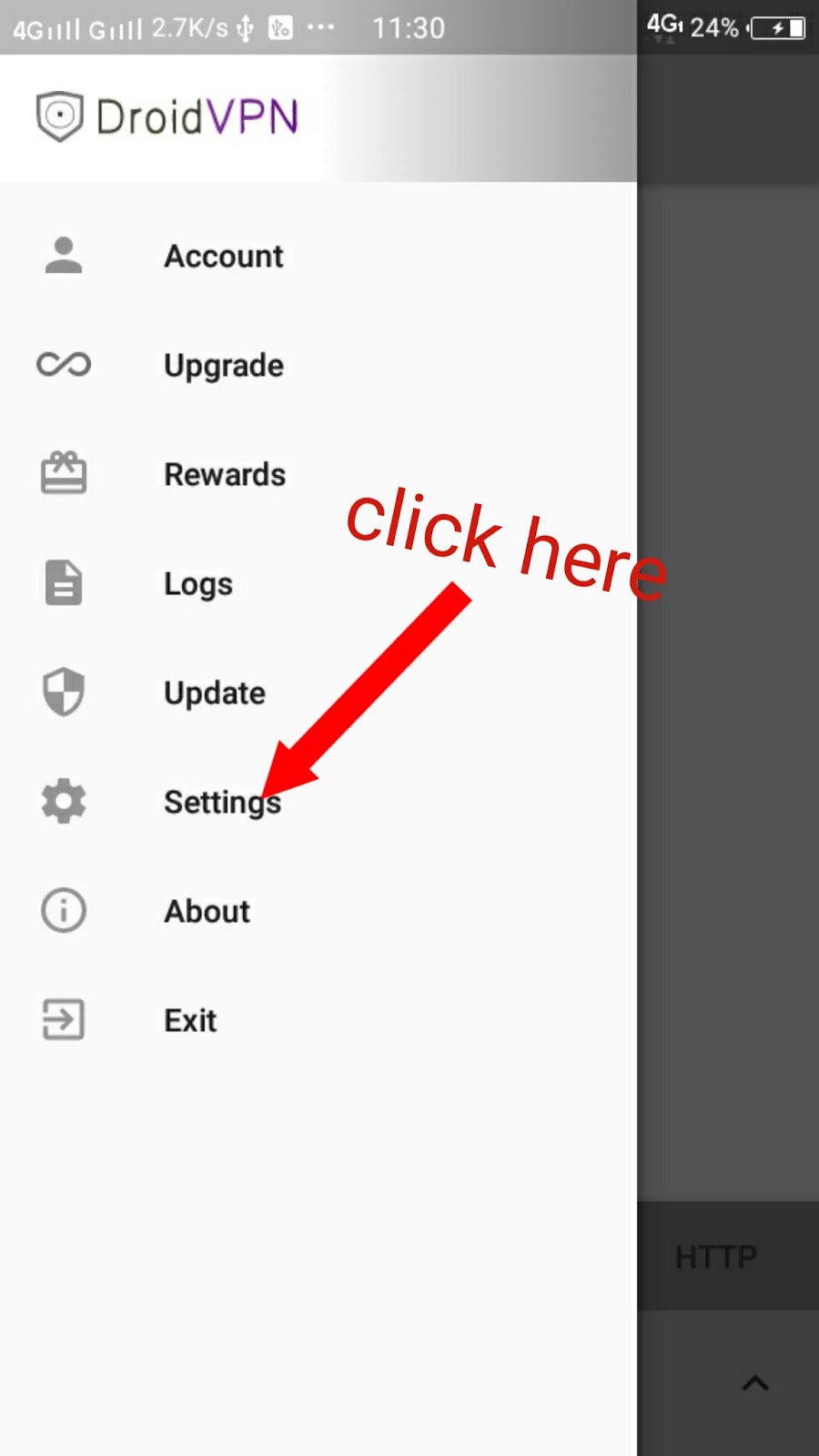
Task: Tap Update in the drawer menu
Action: 318,693
